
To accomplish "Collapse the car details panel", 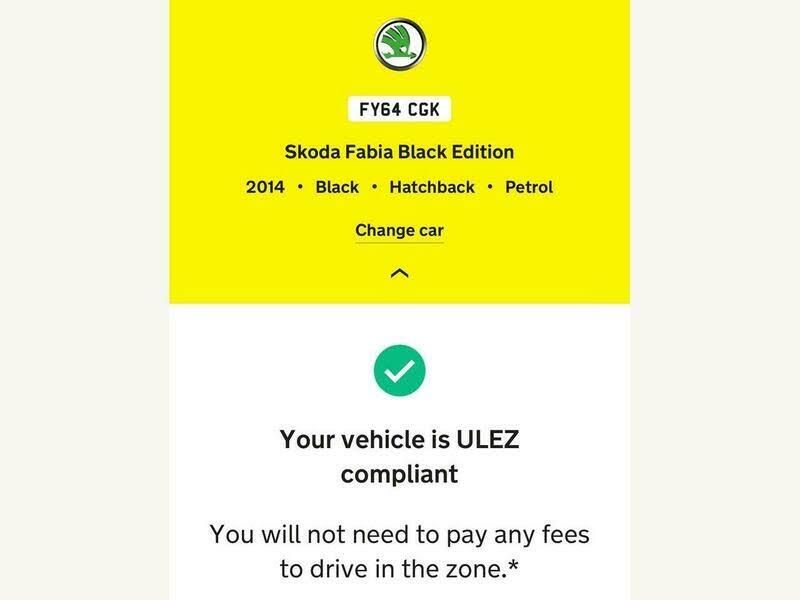I will tap(399, 272).
